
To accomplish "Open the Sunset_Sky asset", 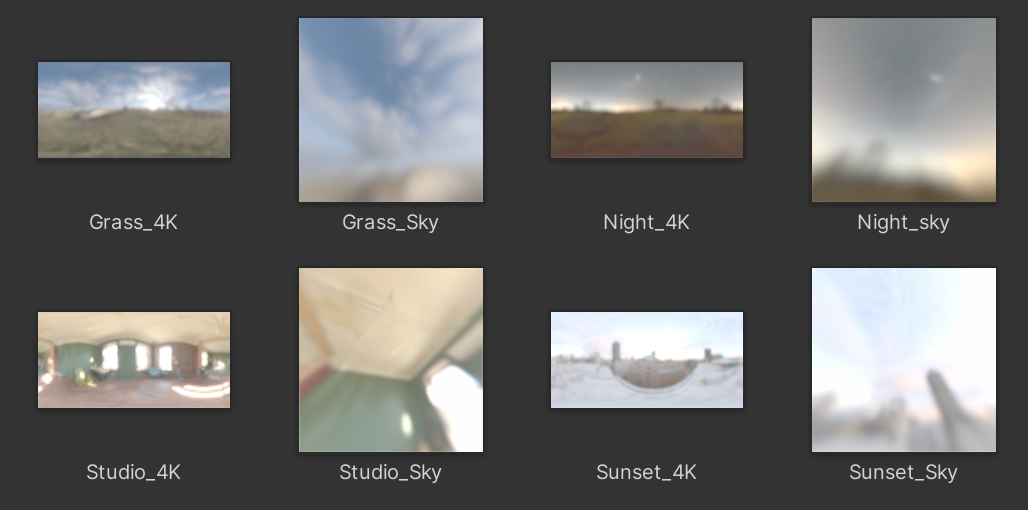I will point(903,360).
